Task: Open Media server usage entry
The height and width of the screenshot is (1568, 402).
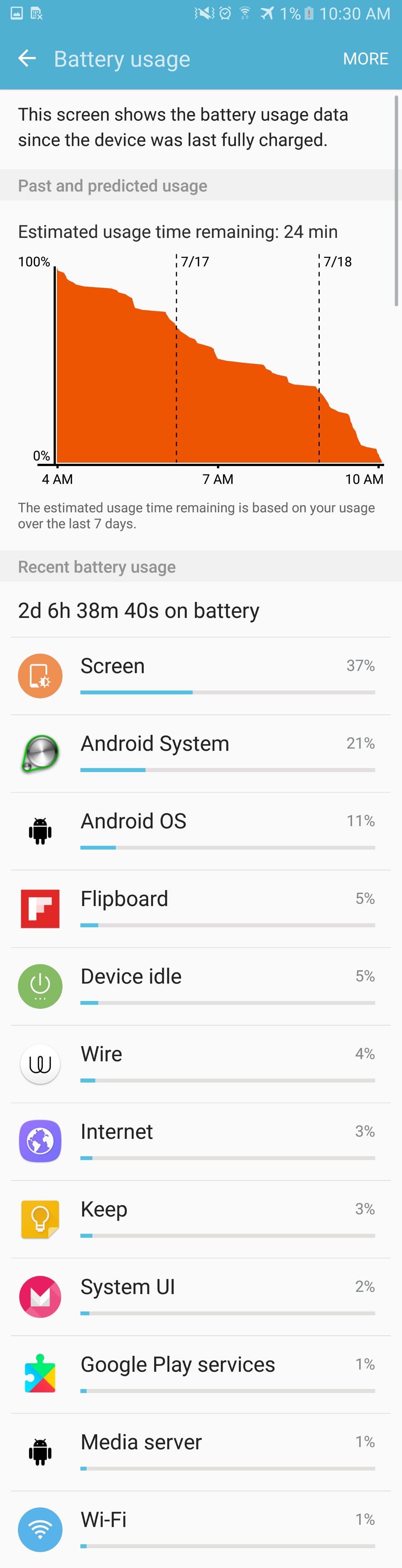Action: click(x=201, y=1452)
